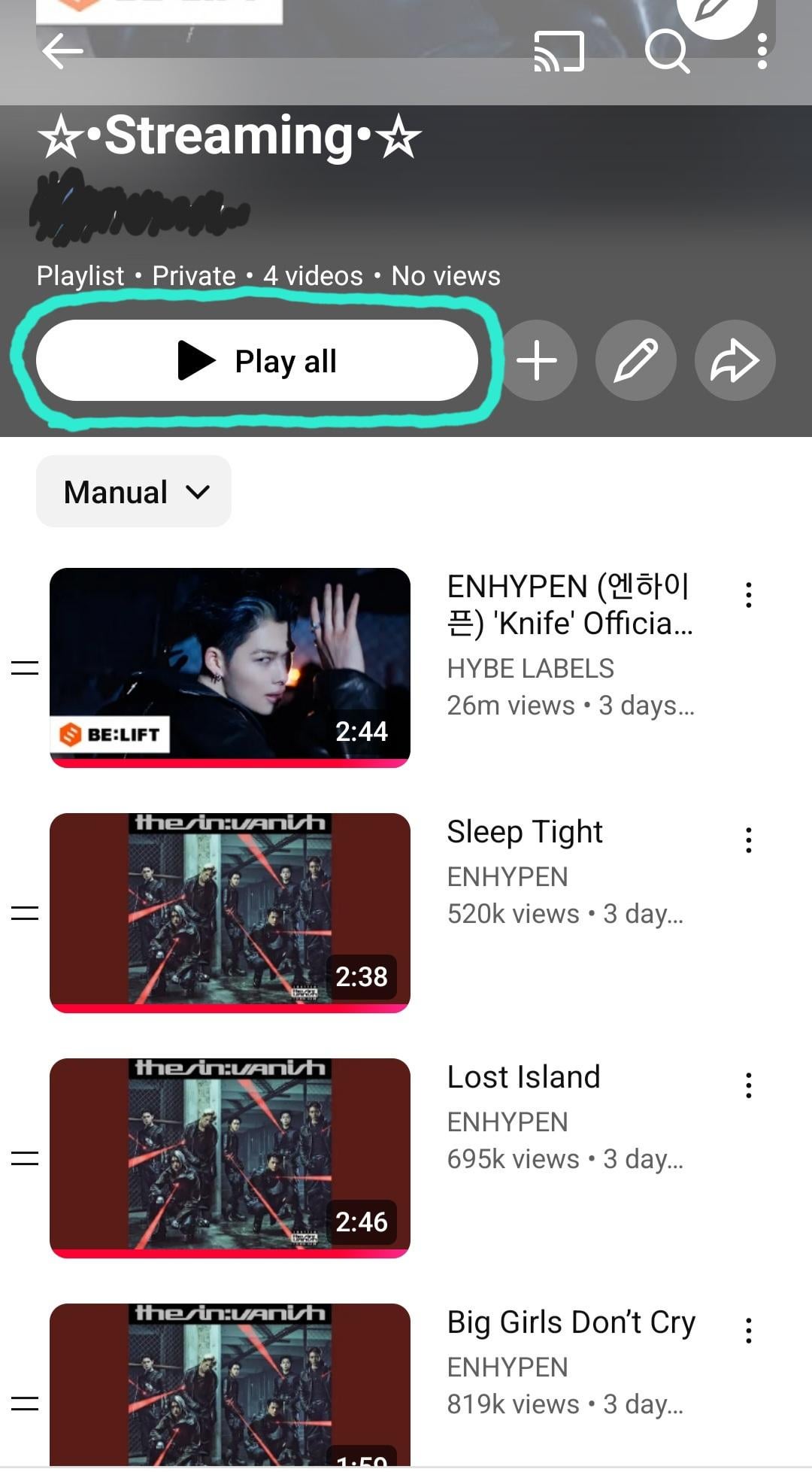Image resolution: width=812 pixels, height=1472 pixels.
Task: Open the cast to device icon
Action: coord(559,52)
